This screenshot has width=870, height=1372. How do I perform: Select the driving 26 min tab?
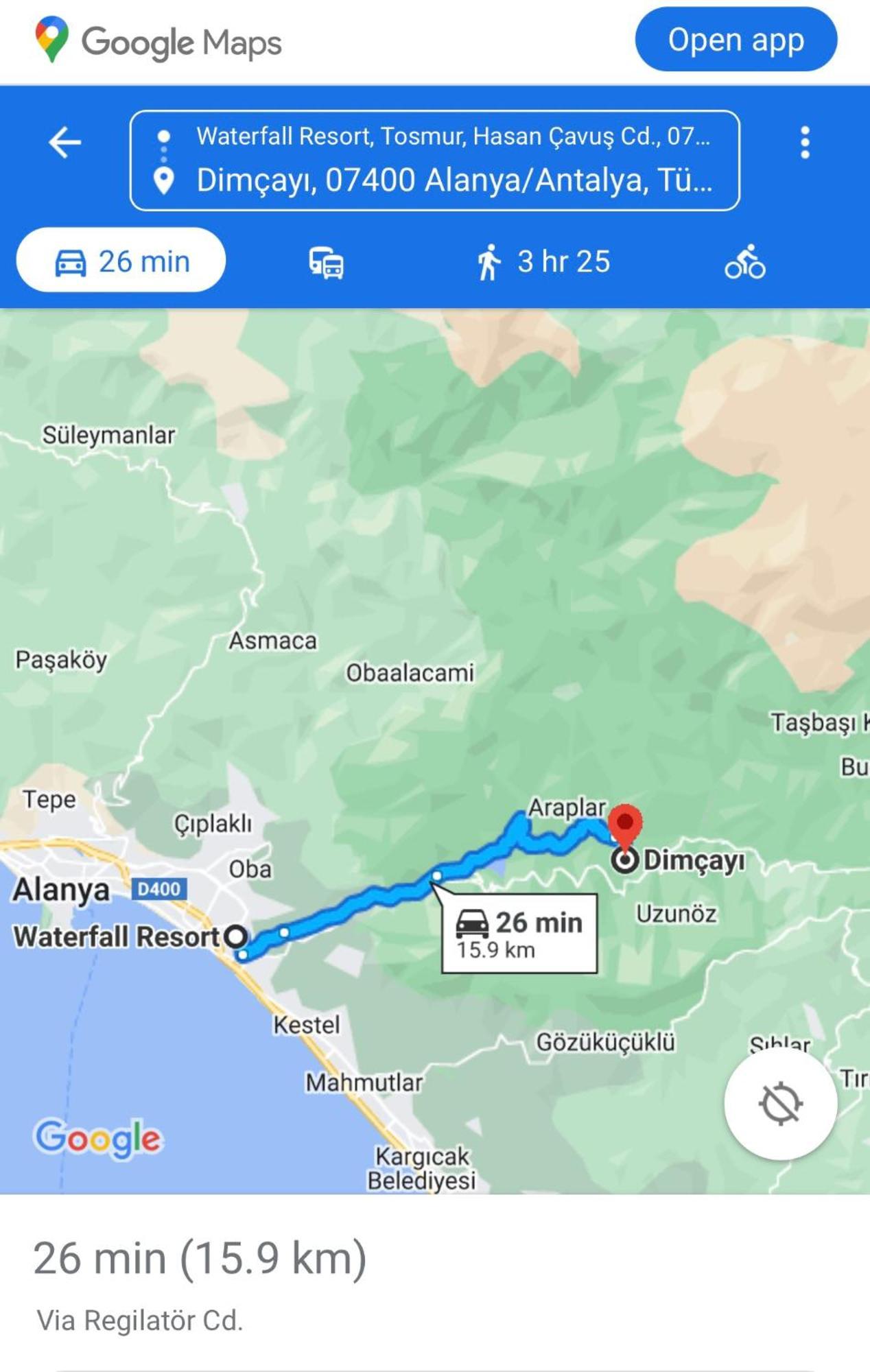coord(121,261)
